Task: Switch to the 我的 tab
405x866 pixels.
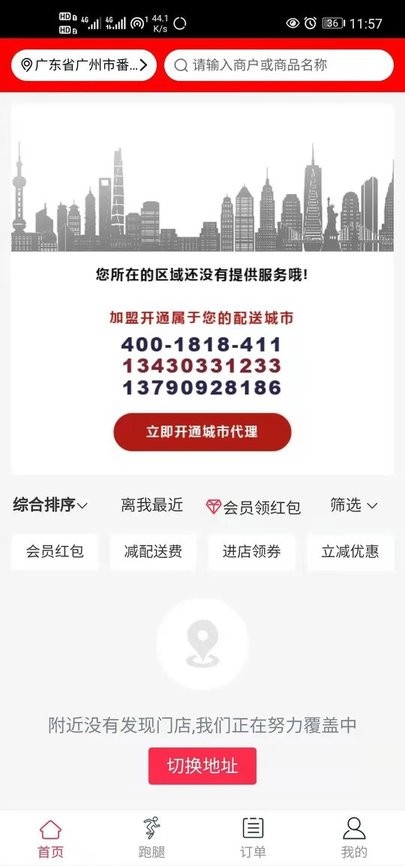Action: pos(354,838)
